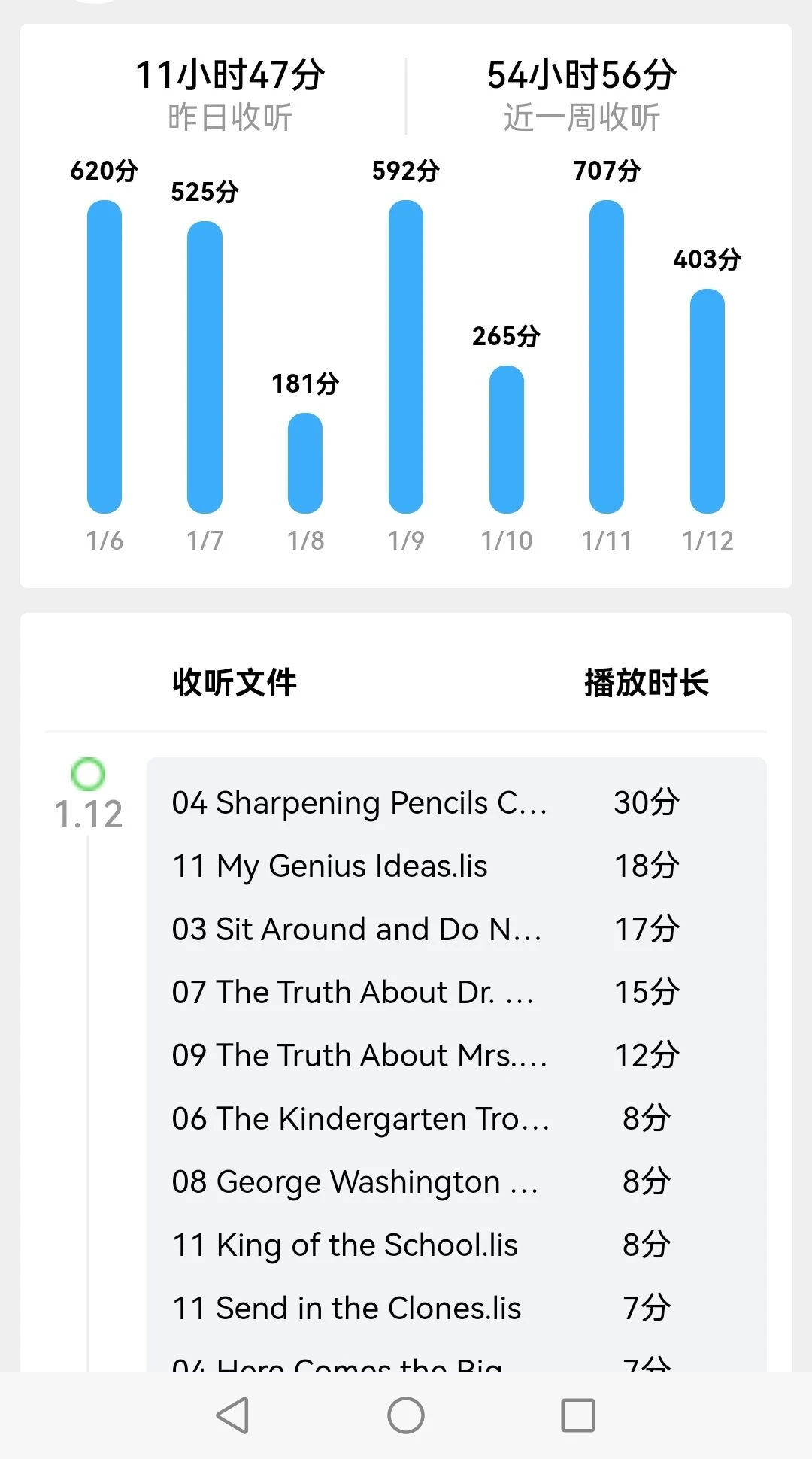
Task: Open 03 Sit Around and Do N... row
Action: coord(456,929)
